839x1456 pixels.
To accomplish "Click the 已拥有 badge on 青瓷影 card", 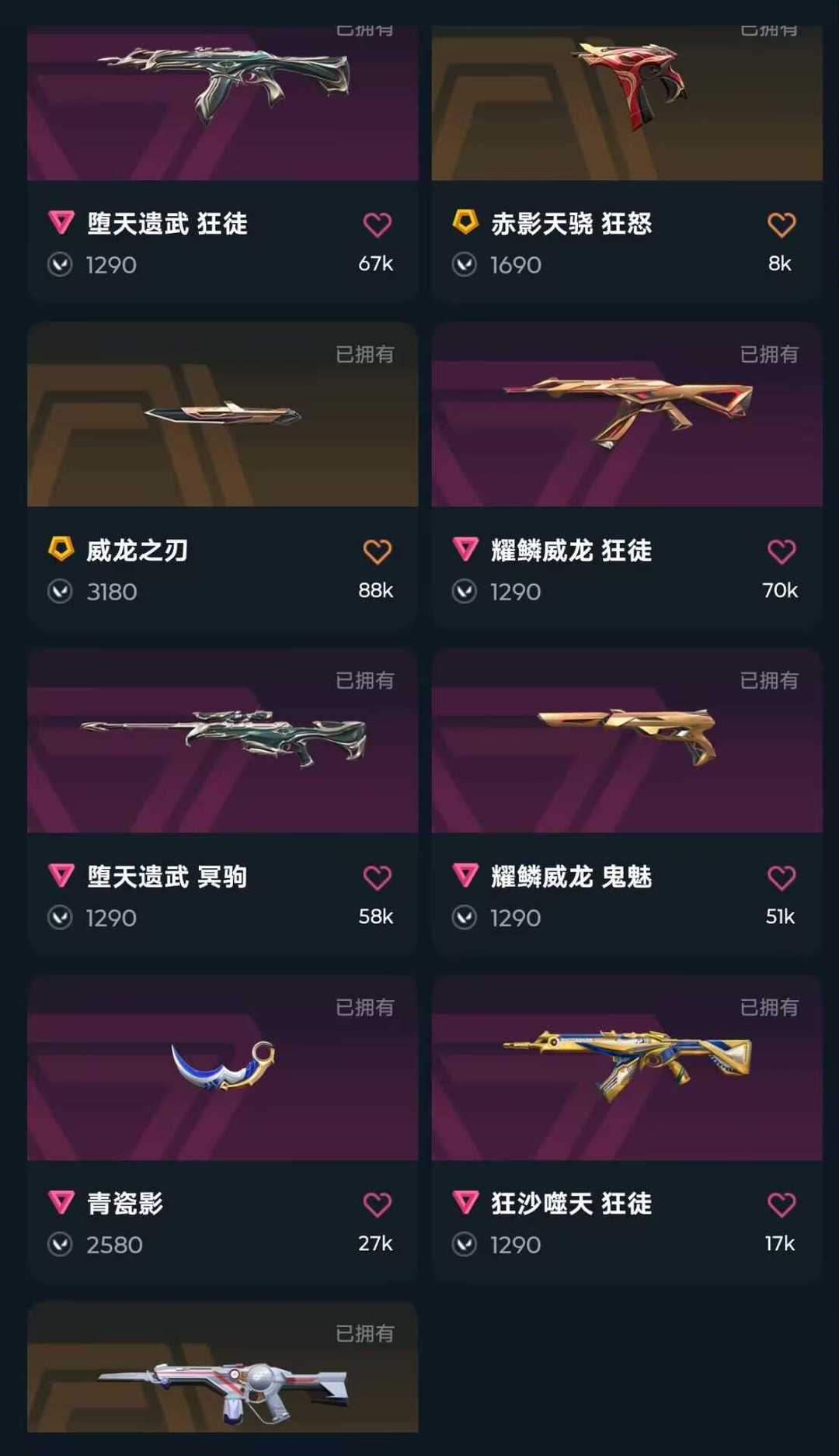I will 368,1007.
